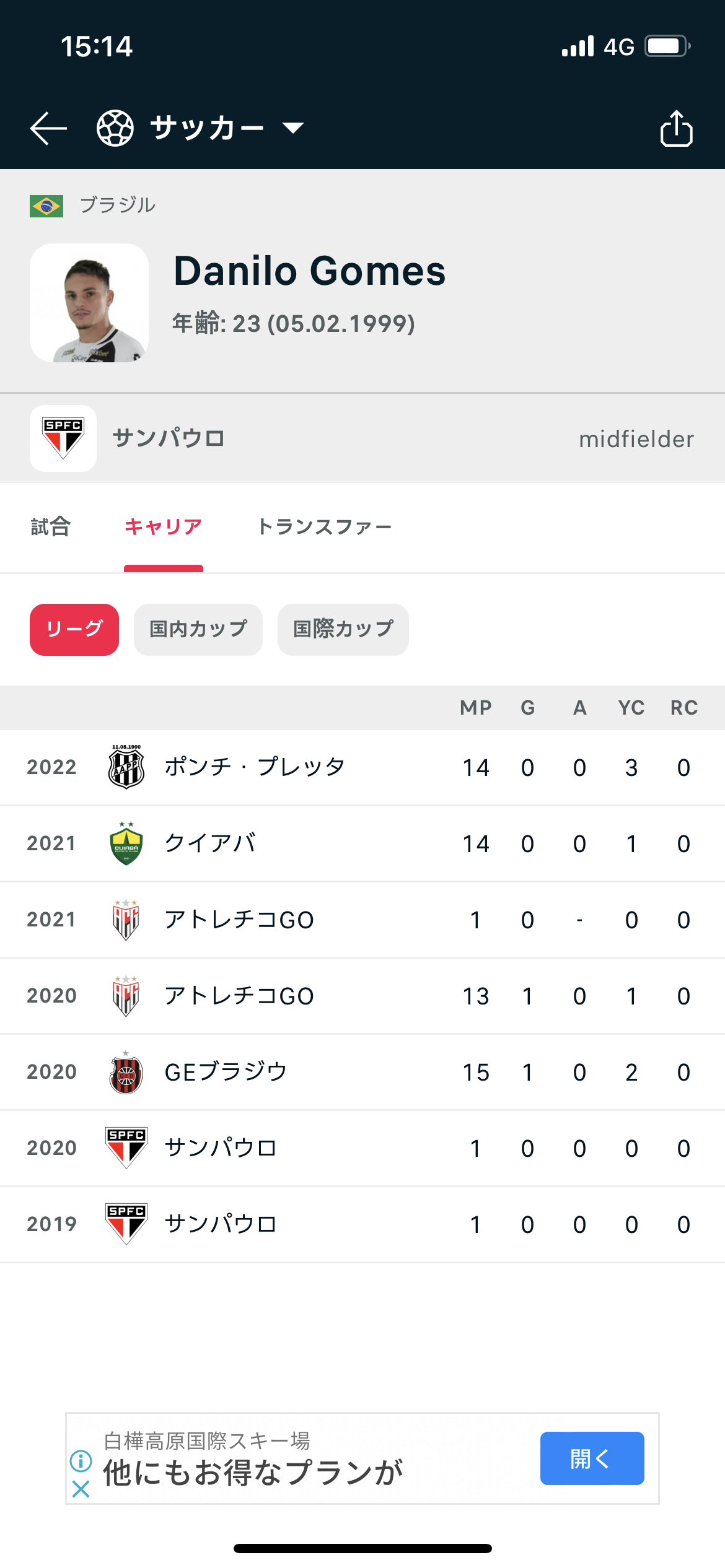Close the ad banner

pyautogui.click(x=81, y=1489)
